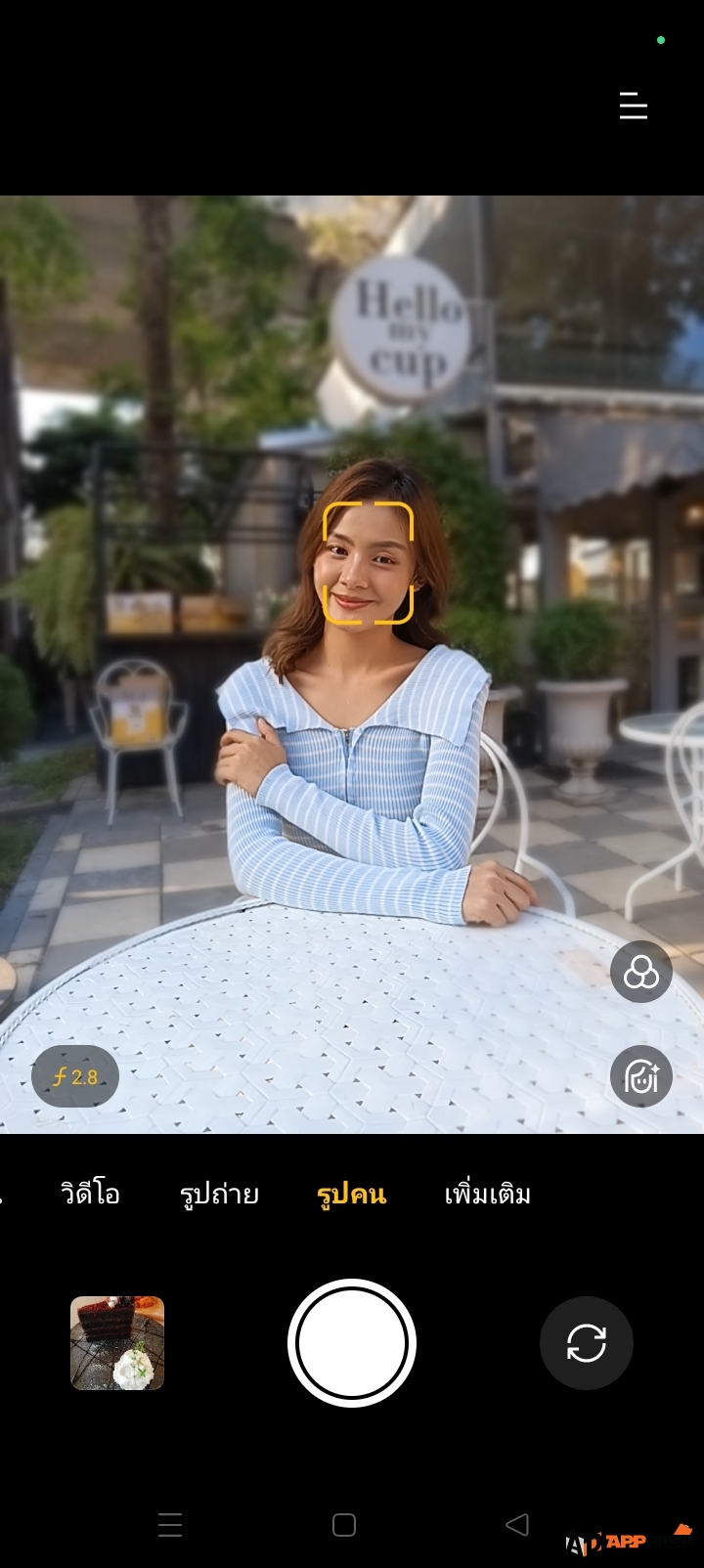The image size is (704, 1568).
Task: Open the color filters icon
Action: point(640,972)
